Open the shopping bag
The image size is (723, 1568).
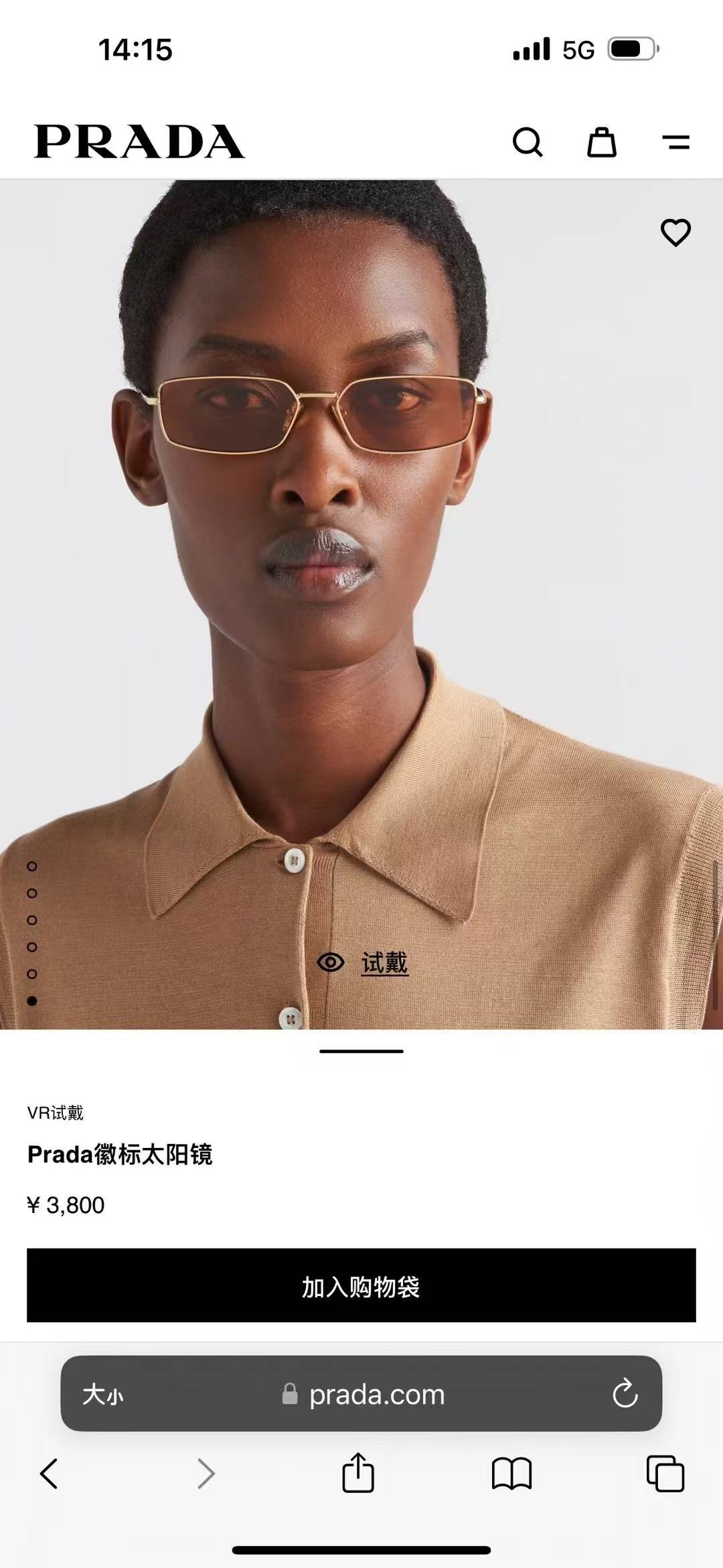pos(601,142)
